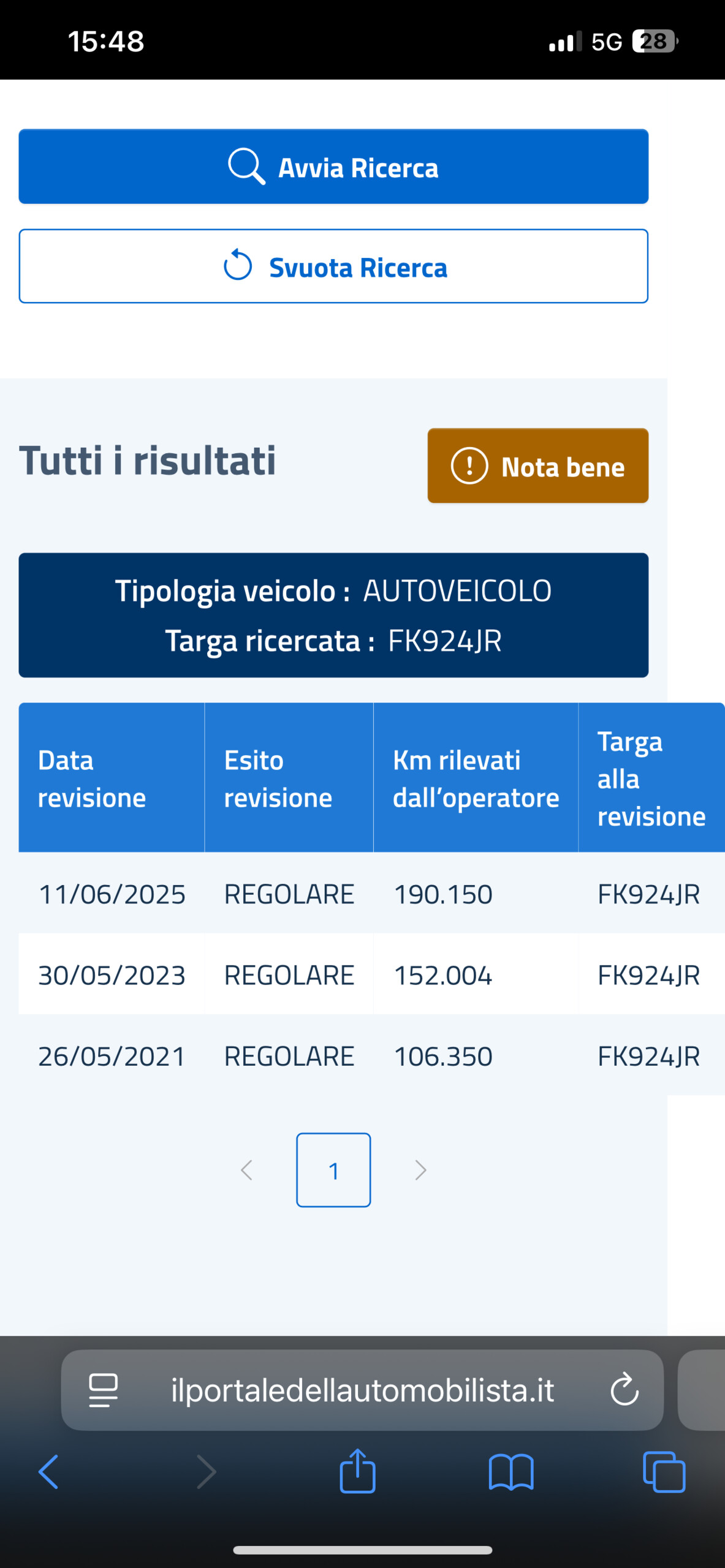
Task: Go back in Safari
Action: point(48,1472)
